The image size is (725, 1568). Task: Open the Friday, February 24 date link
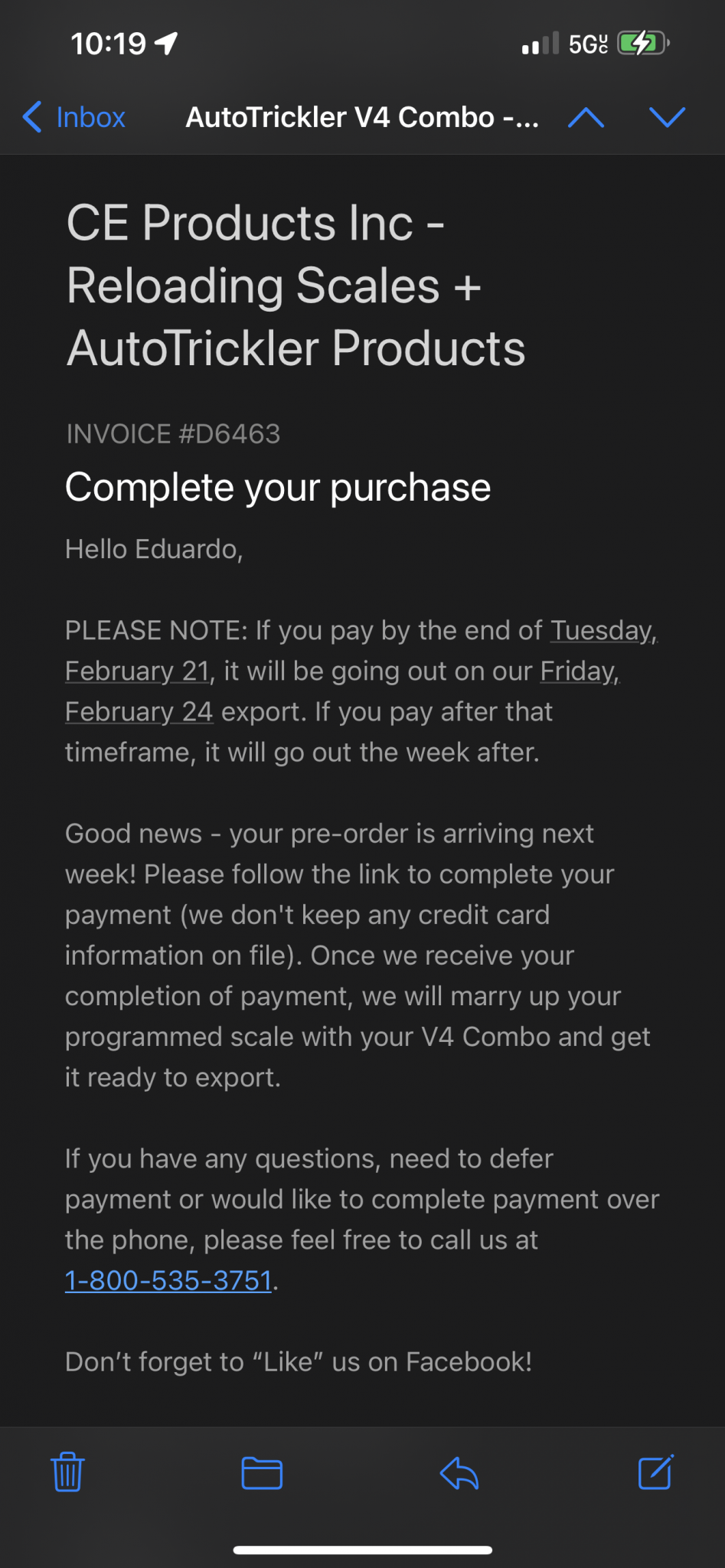[x=342, y=691]
